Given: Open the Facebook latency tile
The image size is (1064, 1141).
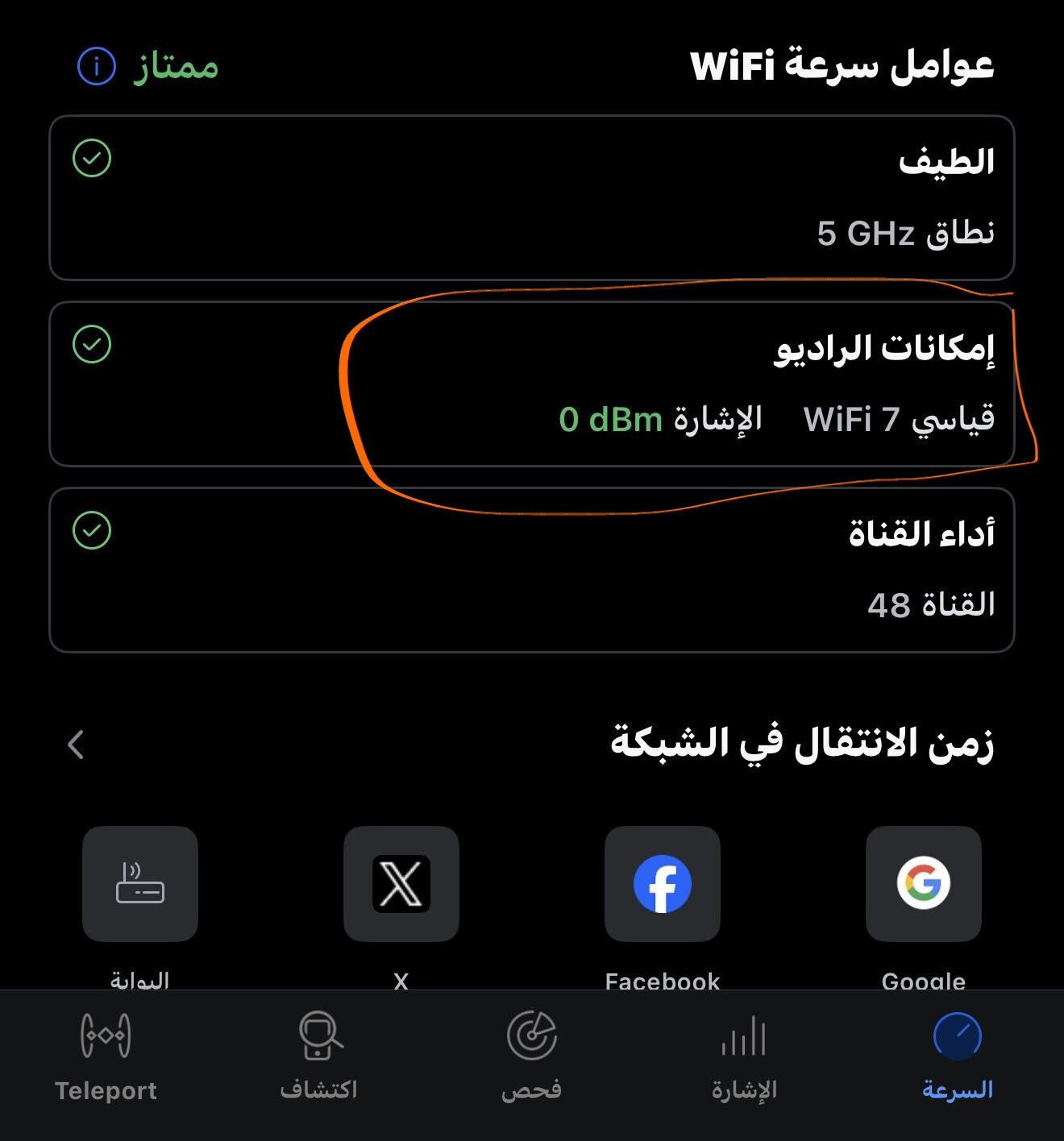Looking at the screenshot, I should (x=662, y=884).
